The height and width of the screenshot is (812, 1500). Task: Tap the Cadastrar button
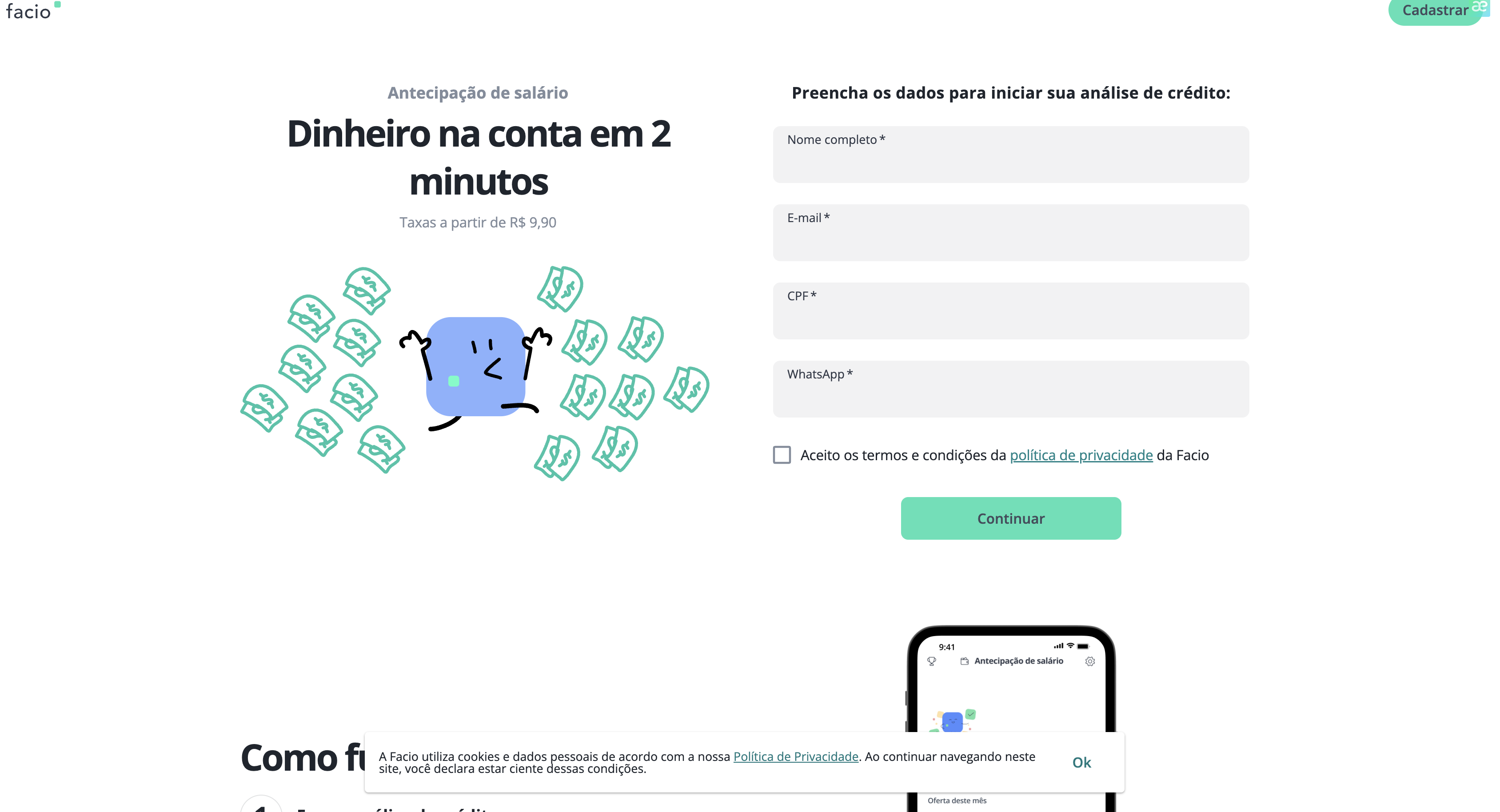point(1434,11)
